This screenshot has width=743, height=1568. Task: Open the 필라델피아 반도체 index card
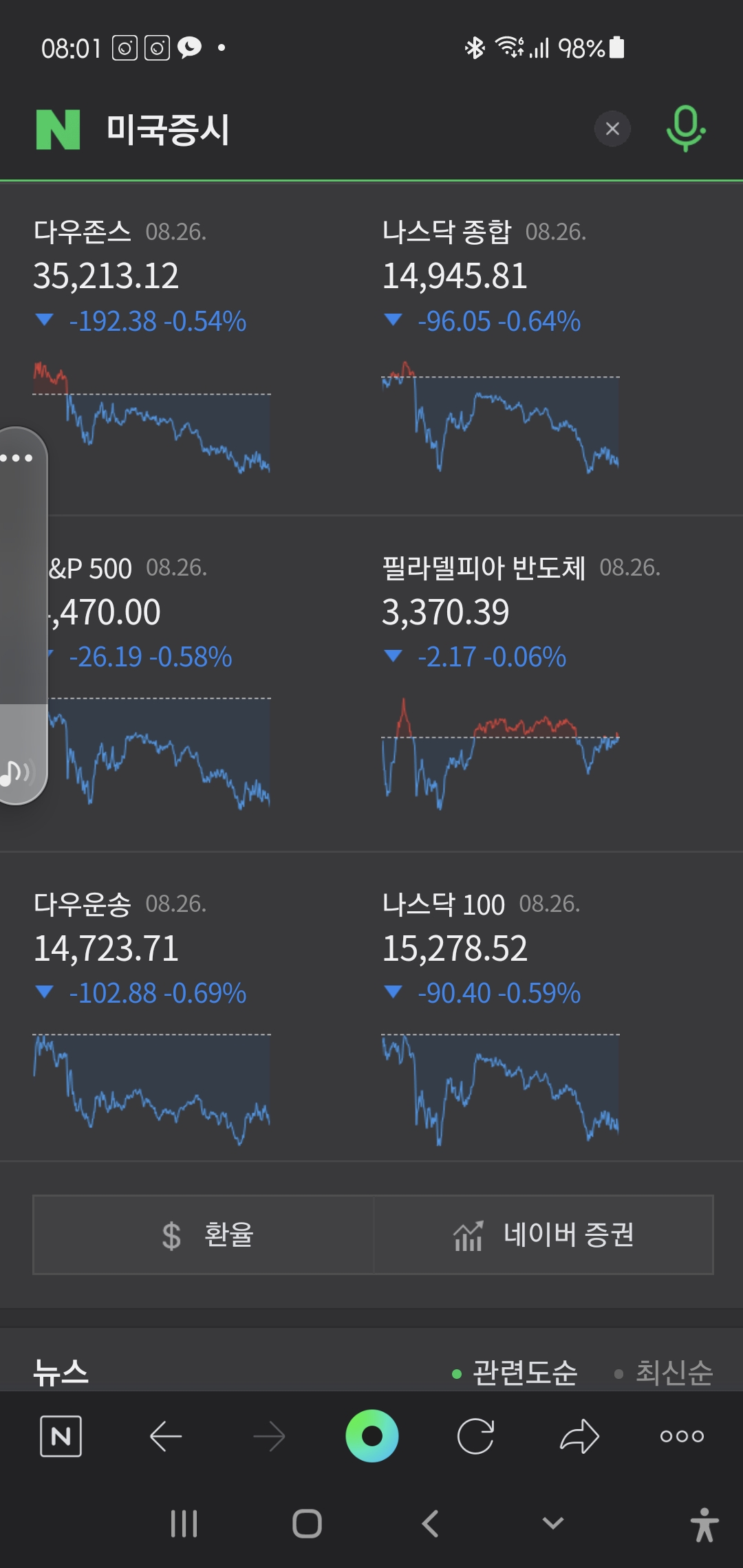pyautogui.click(x=500, y=681)
